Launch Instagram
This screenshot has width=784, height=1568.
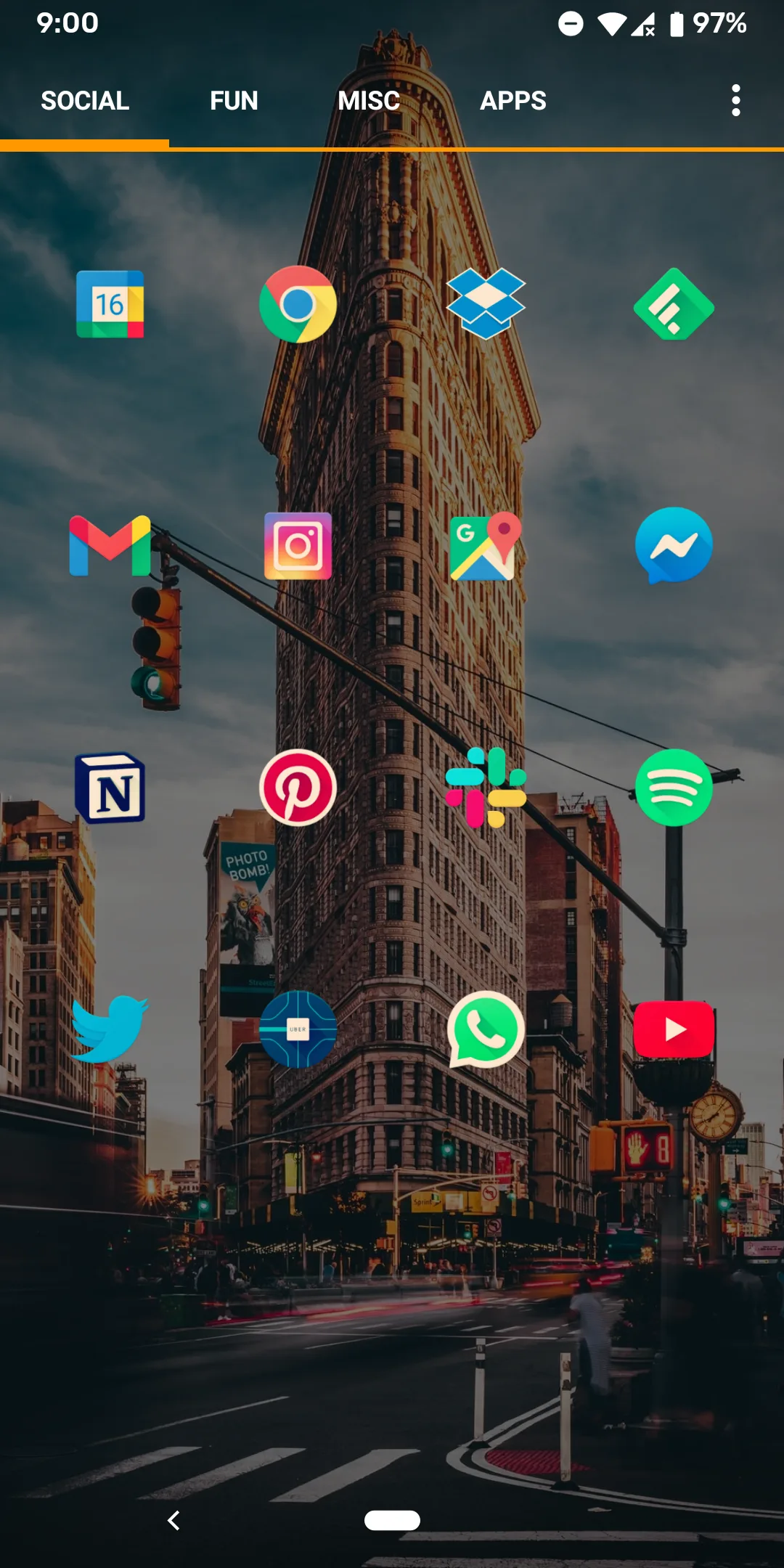298,546
